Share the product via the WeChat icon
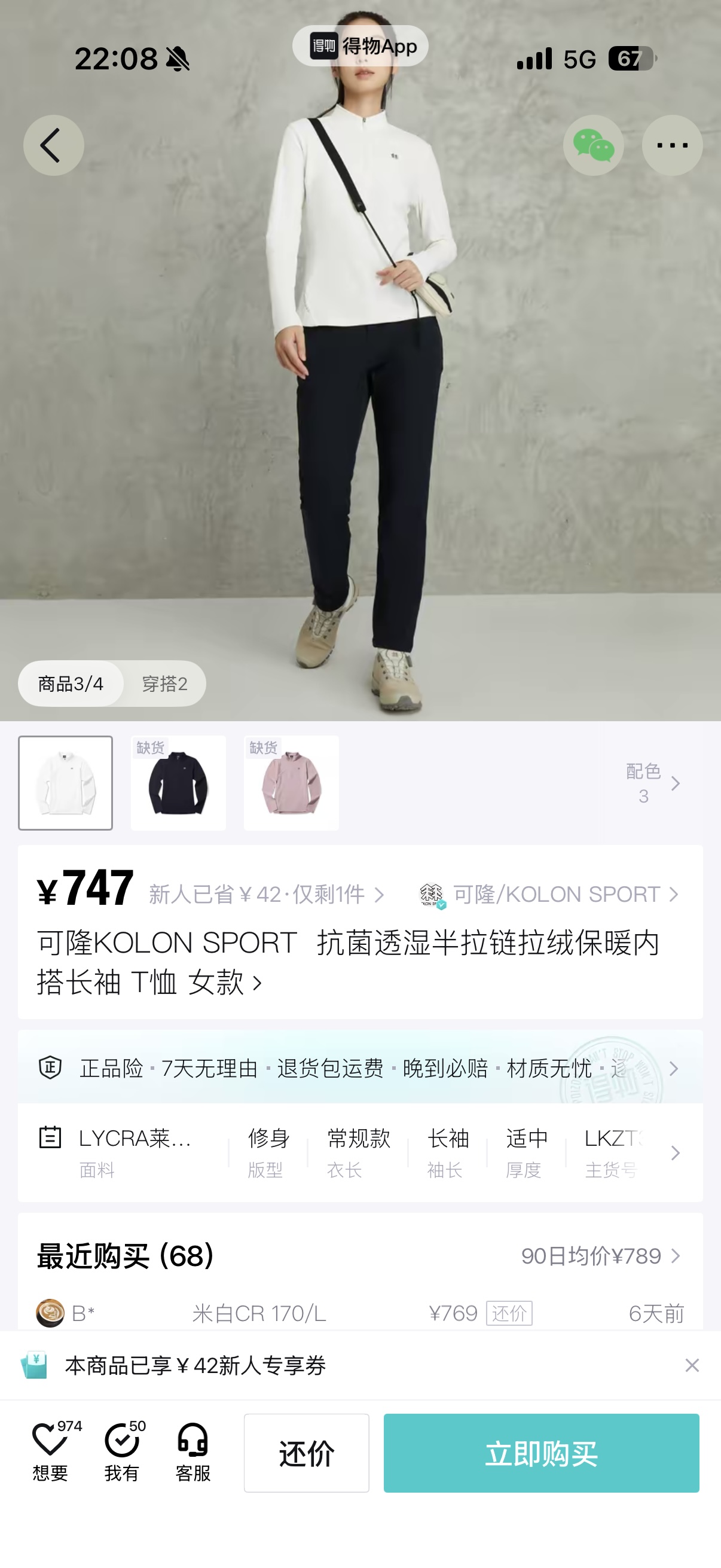The height and width of the screenshot is (1568, 721). pyautogui.click(x=593, y=145)
